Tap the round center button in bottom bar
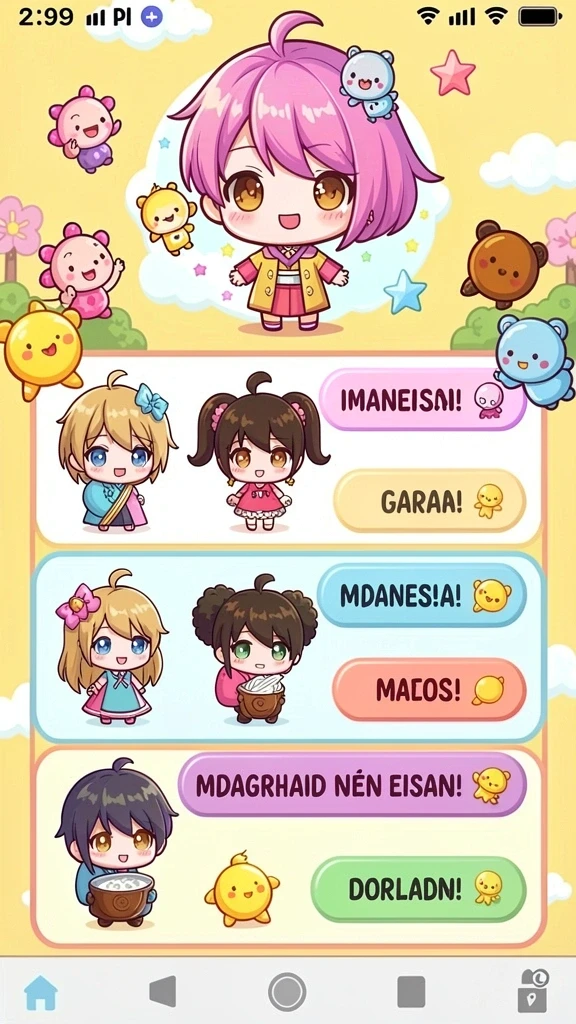Viewport: 576px width, 1024px height. tap(287, 992)
